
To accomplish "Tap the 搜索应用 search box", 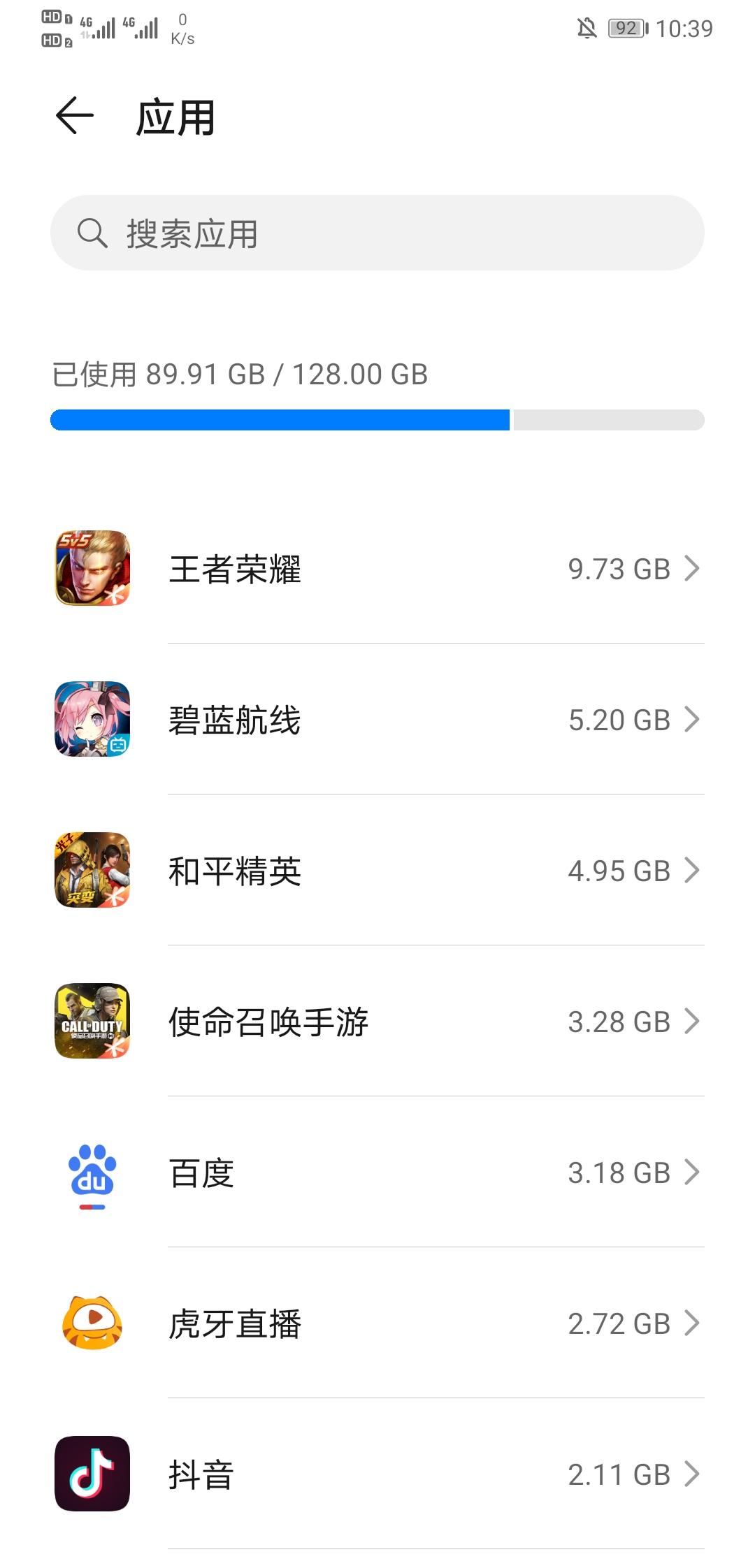I will click(x=377, y=233).
